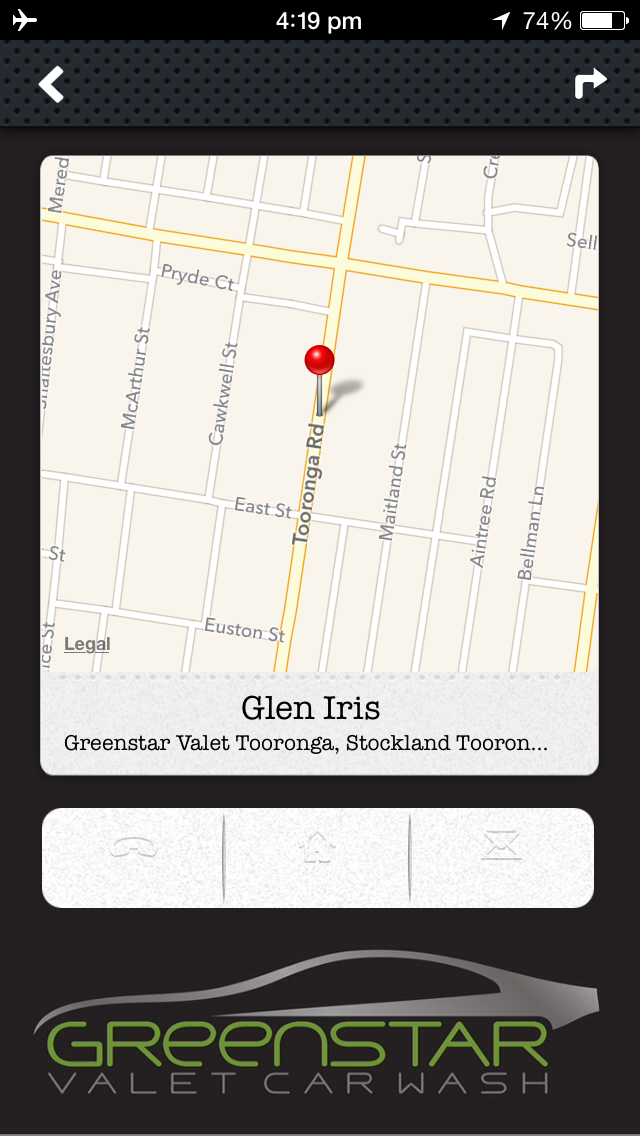The width and height of the screenshot is (640, 1136).
Task: Tap the red pin on Tooronga Rd
Action: 319,364
